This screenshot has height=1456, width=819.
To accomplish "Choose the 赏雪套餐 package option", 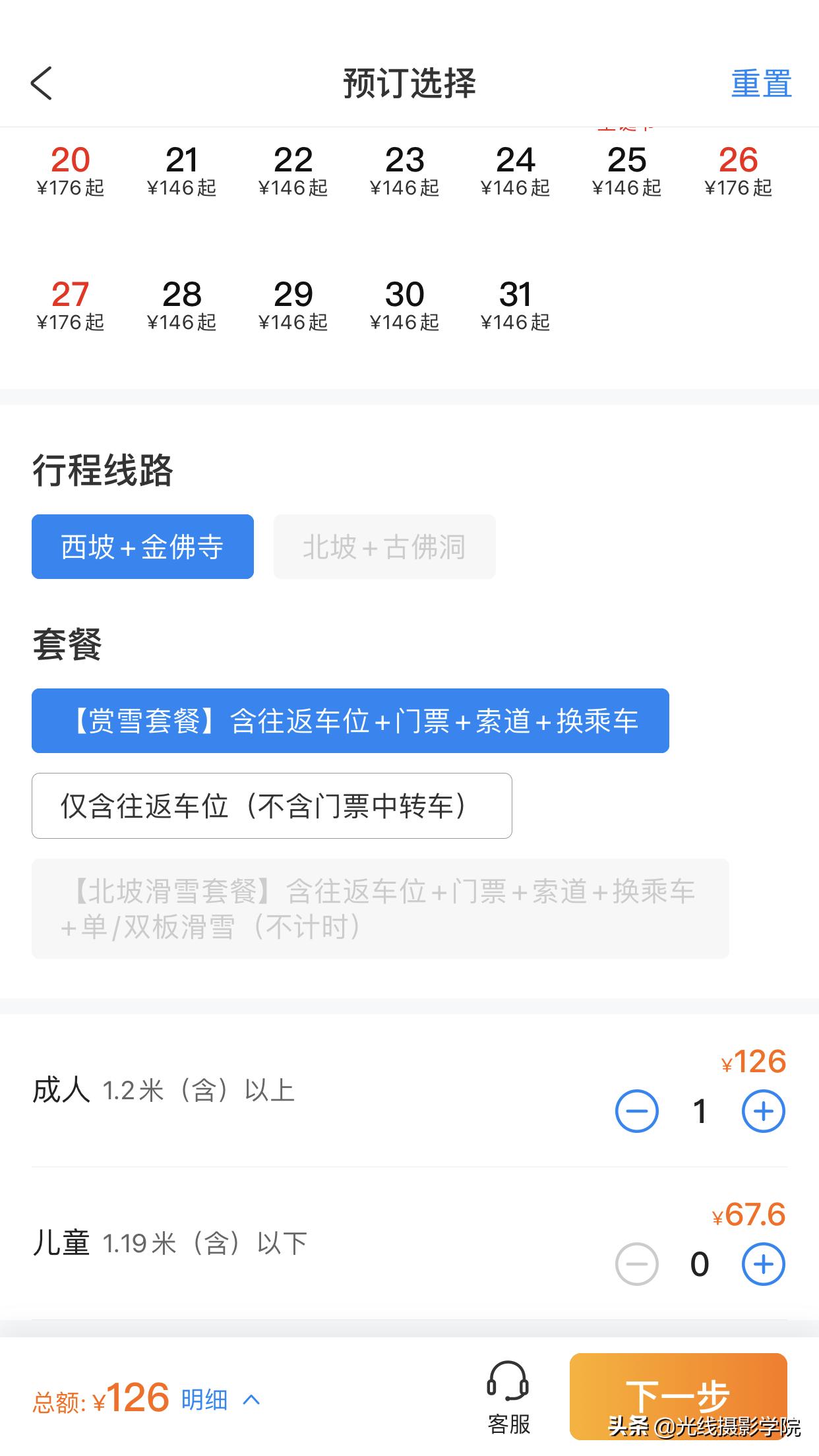I will 350,721.
